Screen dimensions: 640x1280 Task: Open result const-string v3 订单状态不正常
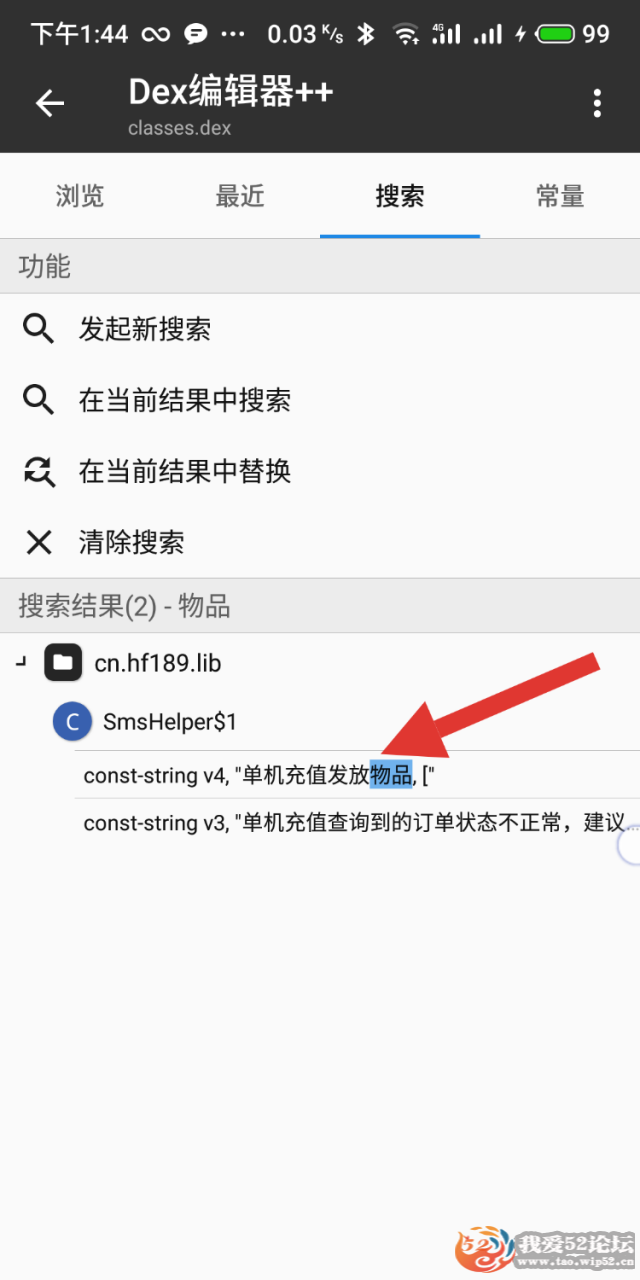tap(350, 823)
